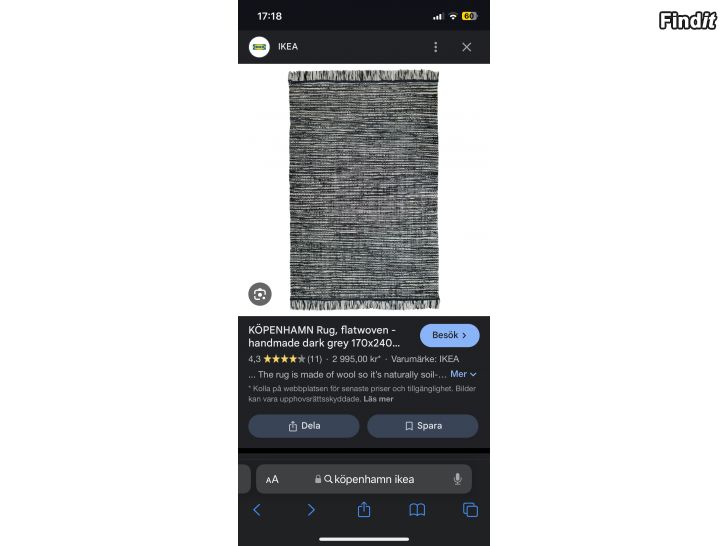728x546 pixels.
Task: Open Safari bookmarks
Action: click(417, 510)
